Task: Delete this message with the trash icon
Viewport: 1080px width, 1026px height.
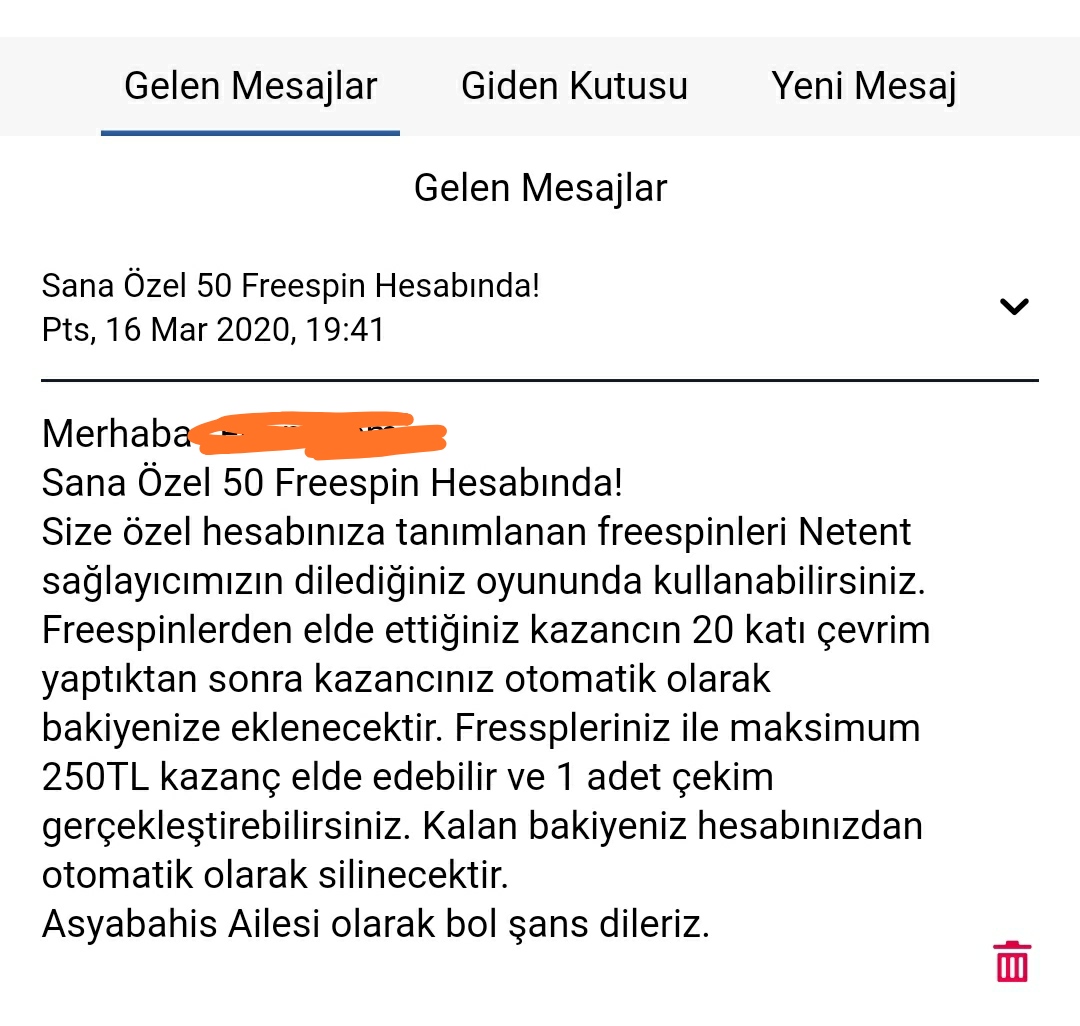Action: [x=1011, y=962]
